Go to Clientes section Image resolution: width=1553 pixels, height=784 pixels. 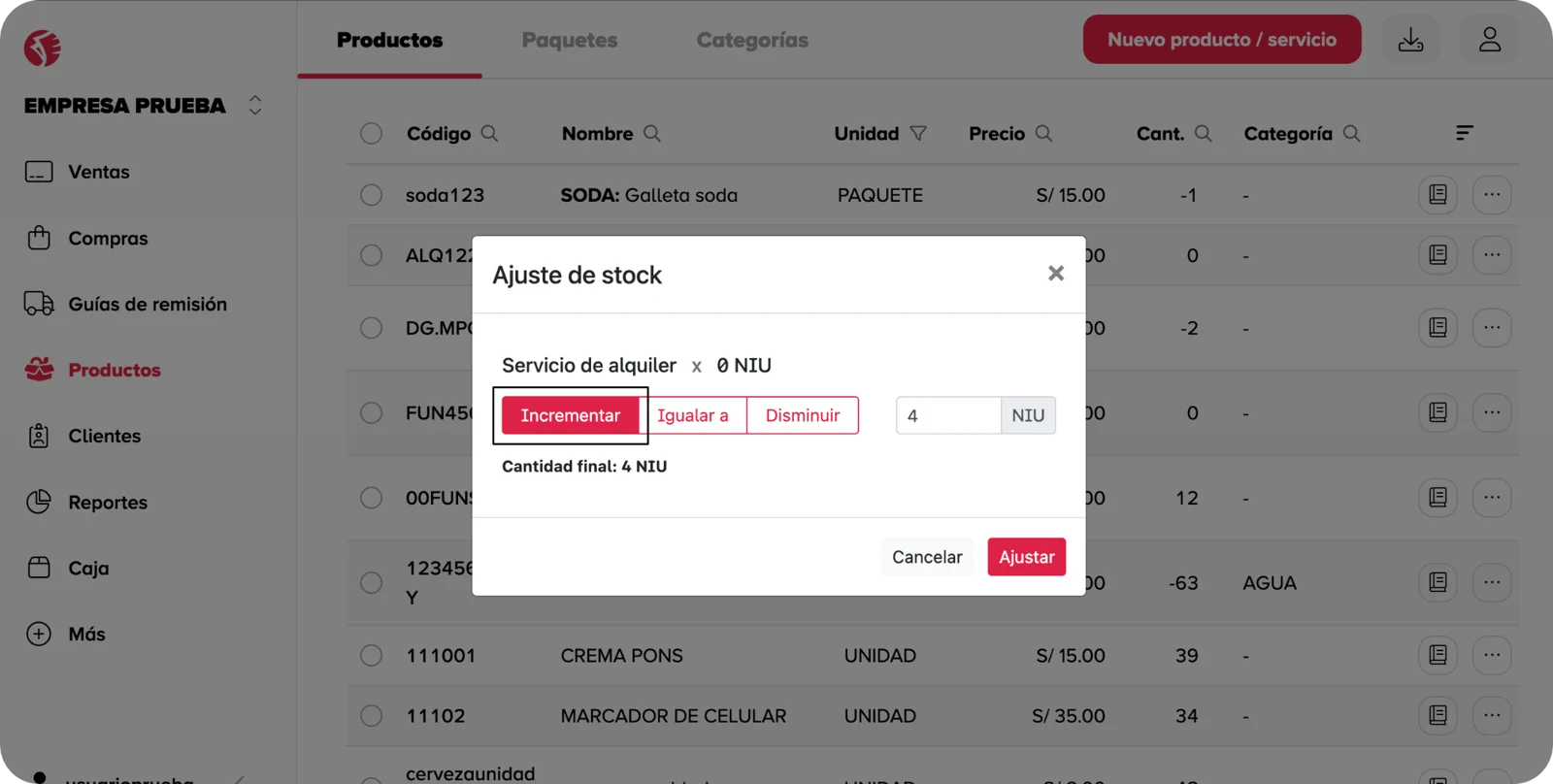(104, 436)
